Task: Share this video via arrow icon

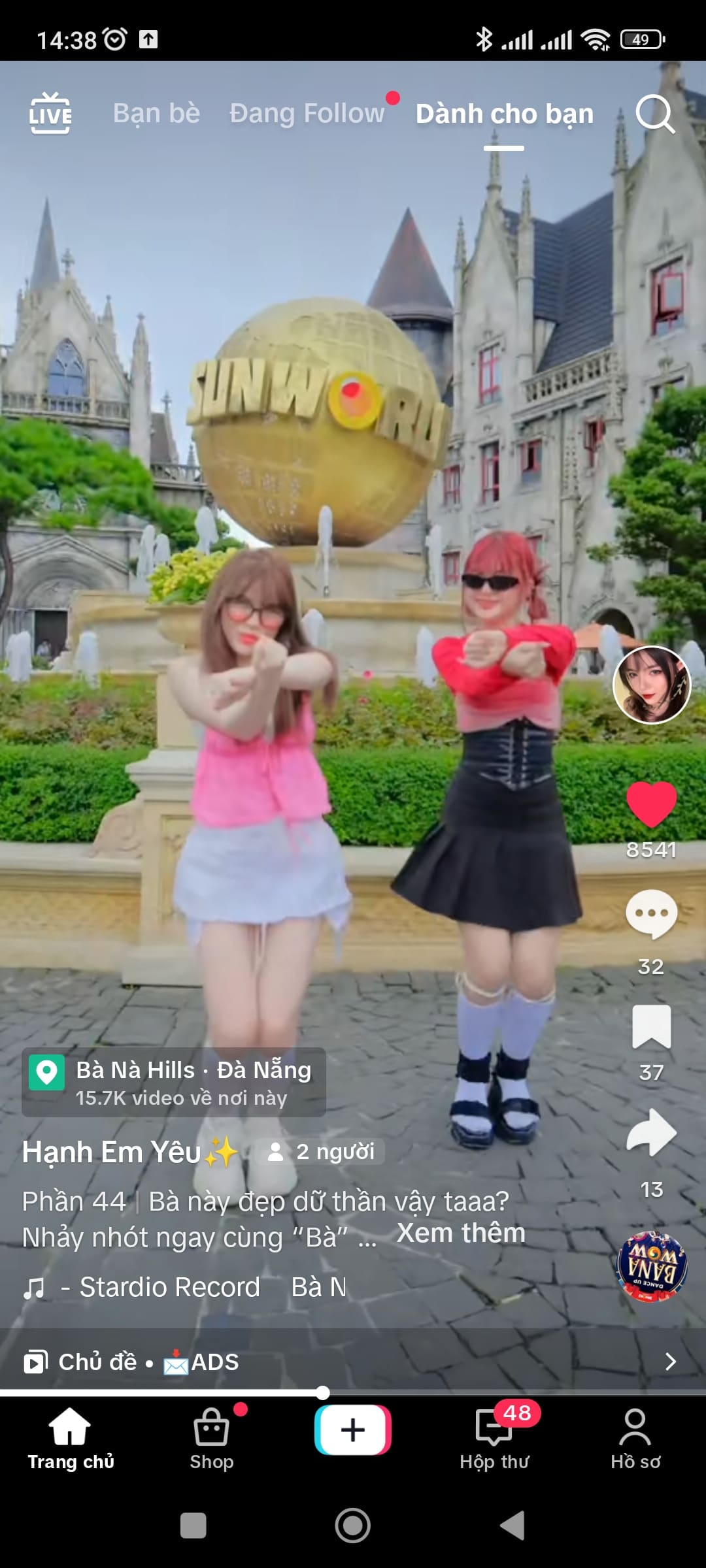Action: (651, 1133)
